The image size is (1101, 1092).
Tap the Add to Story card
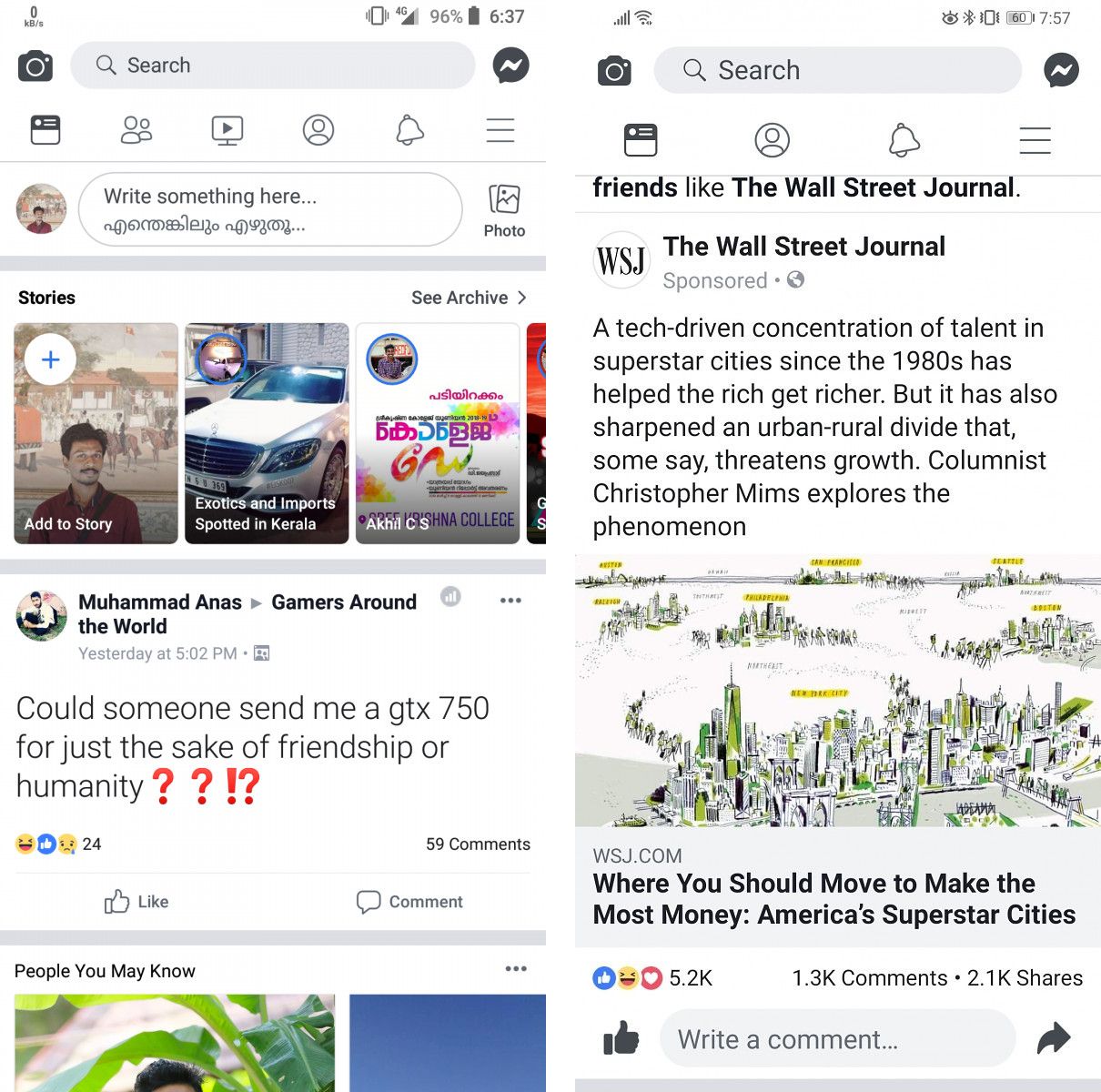tap(96, 433)
